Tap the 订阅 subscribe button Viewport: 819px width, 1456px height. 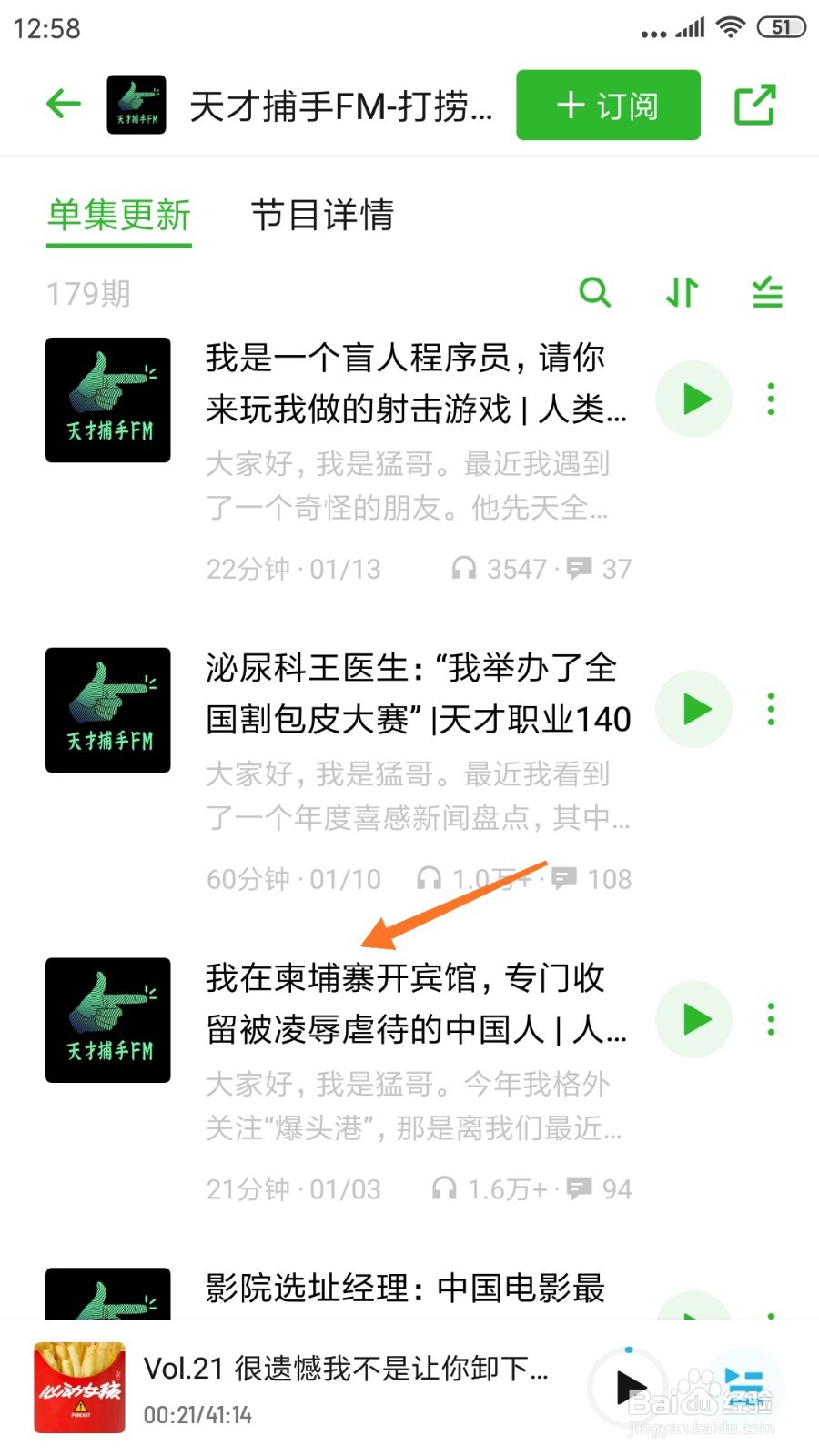607,105
